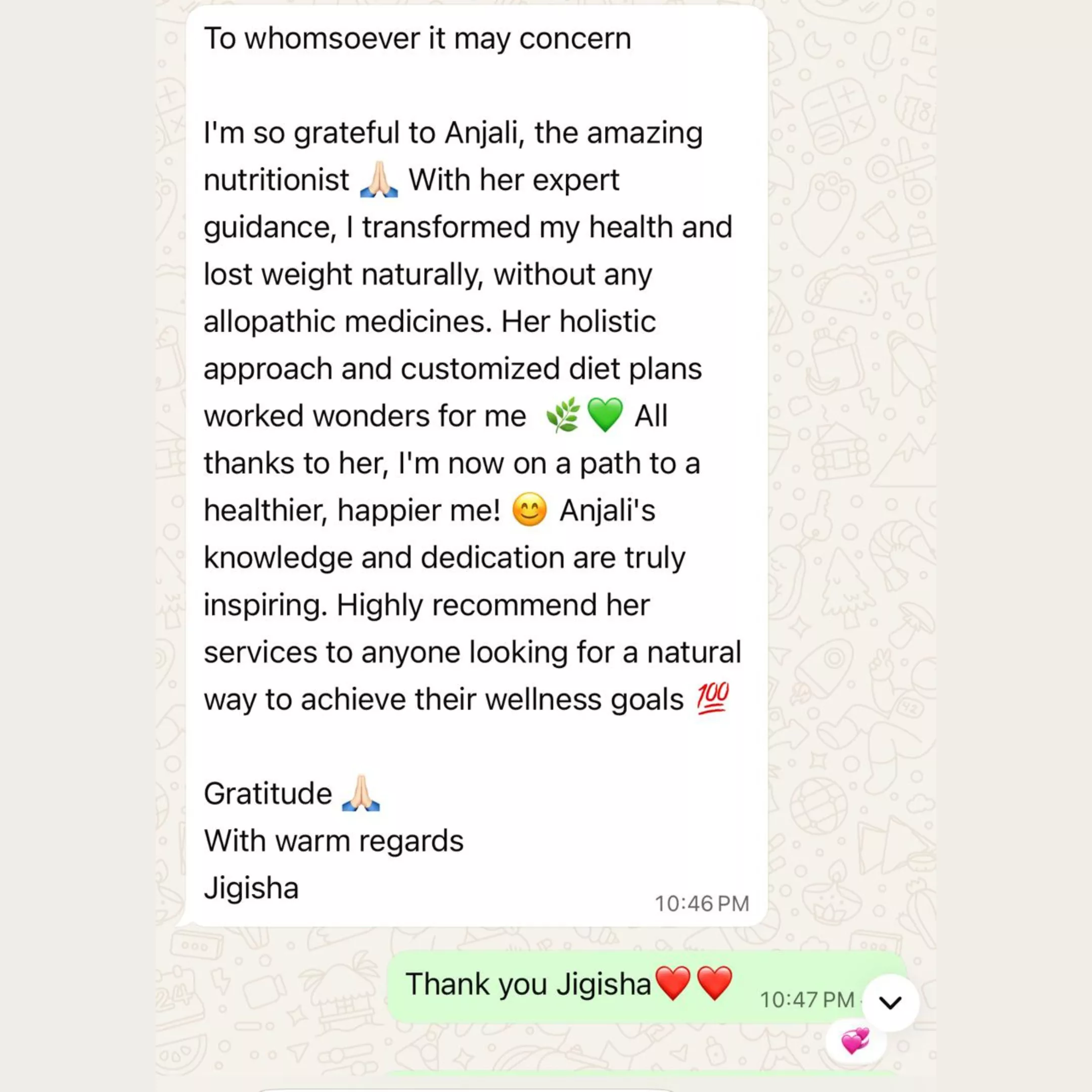Open the hearts reaction under Thank you Jigisha

[x=855, y=1041]
